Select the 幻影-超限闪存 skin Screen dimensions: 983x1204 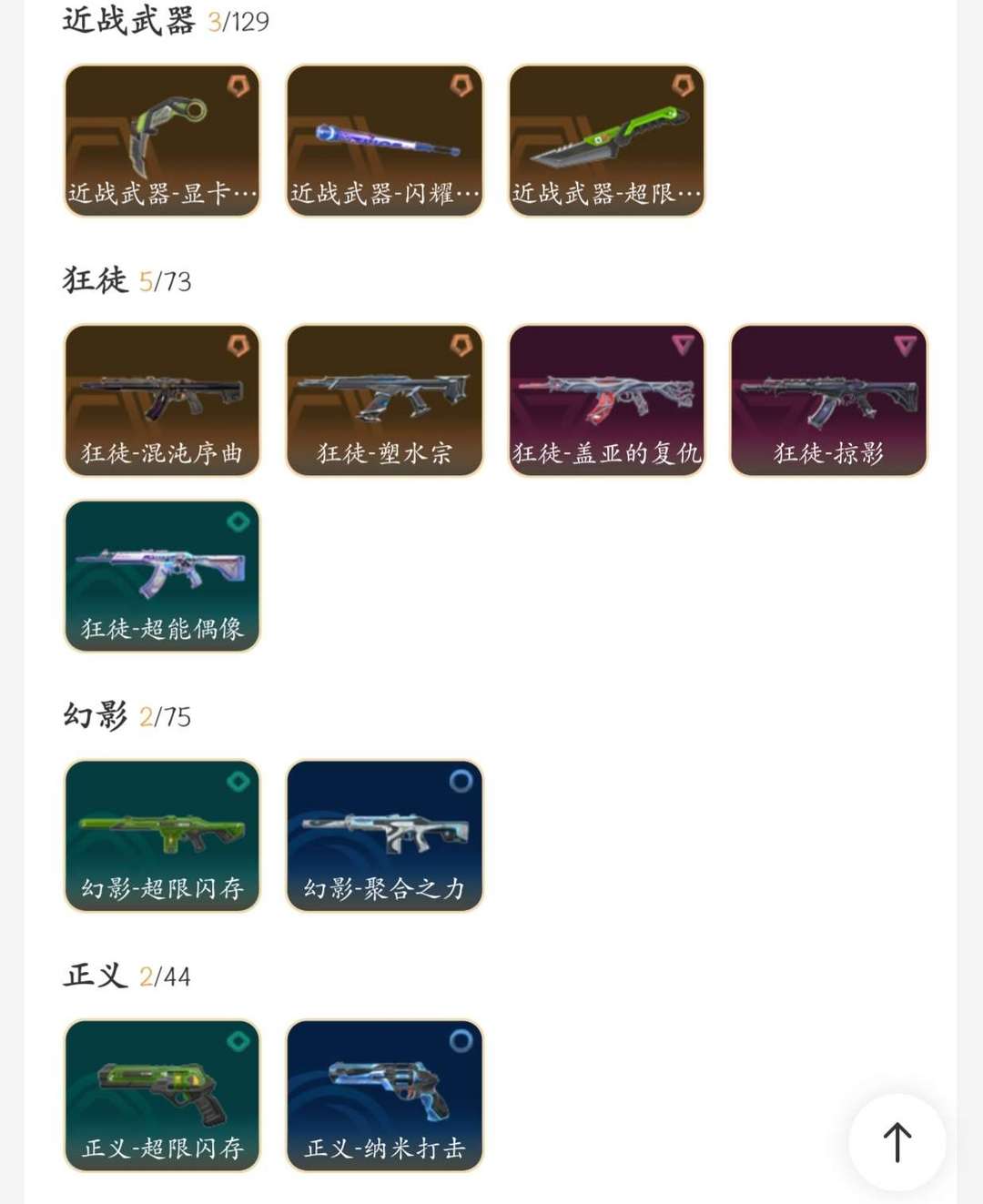point(162,835)
